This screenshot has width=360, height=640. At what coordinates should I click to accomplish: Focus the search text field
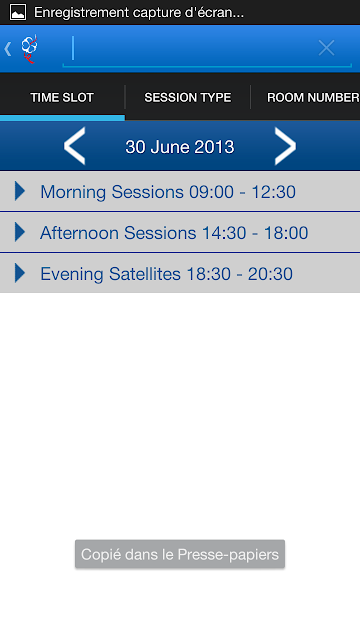point(190,49)
